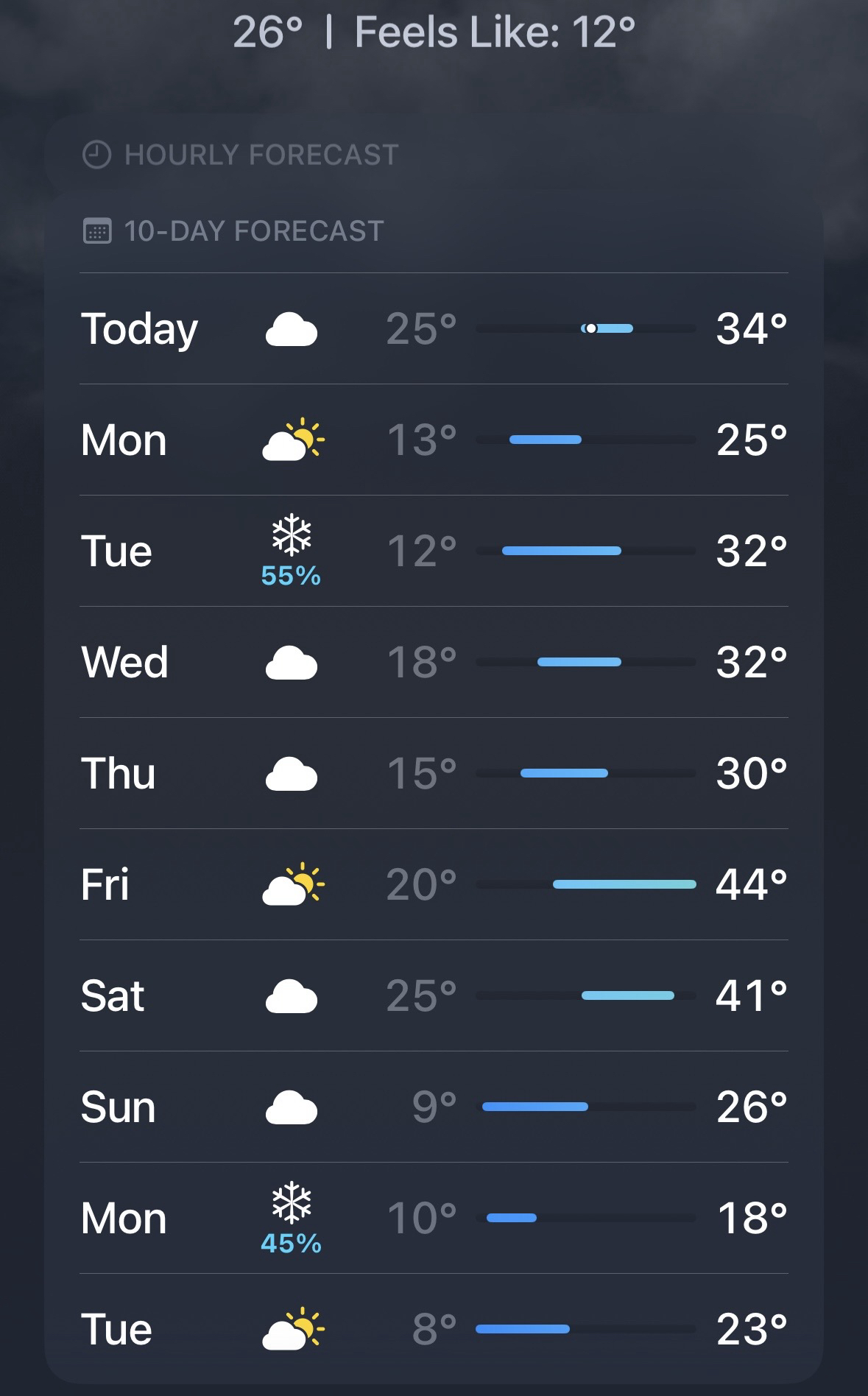Select the Wed forecast row
The image size is (868, 1396).
point(434,662)
